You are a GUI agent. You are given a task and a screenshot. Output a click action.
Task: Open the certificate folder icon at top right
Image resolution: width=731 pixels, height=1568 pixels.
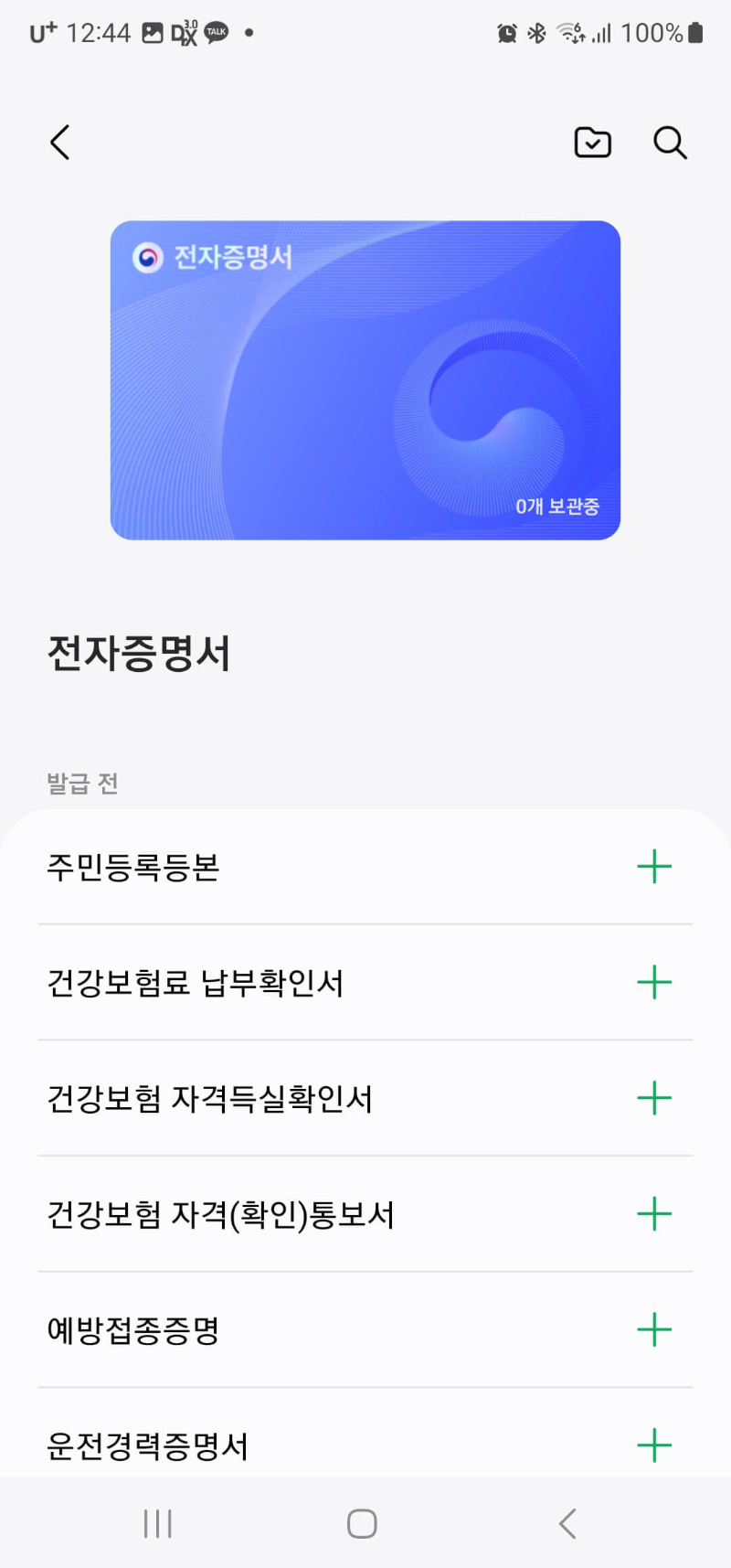point(593,143)
